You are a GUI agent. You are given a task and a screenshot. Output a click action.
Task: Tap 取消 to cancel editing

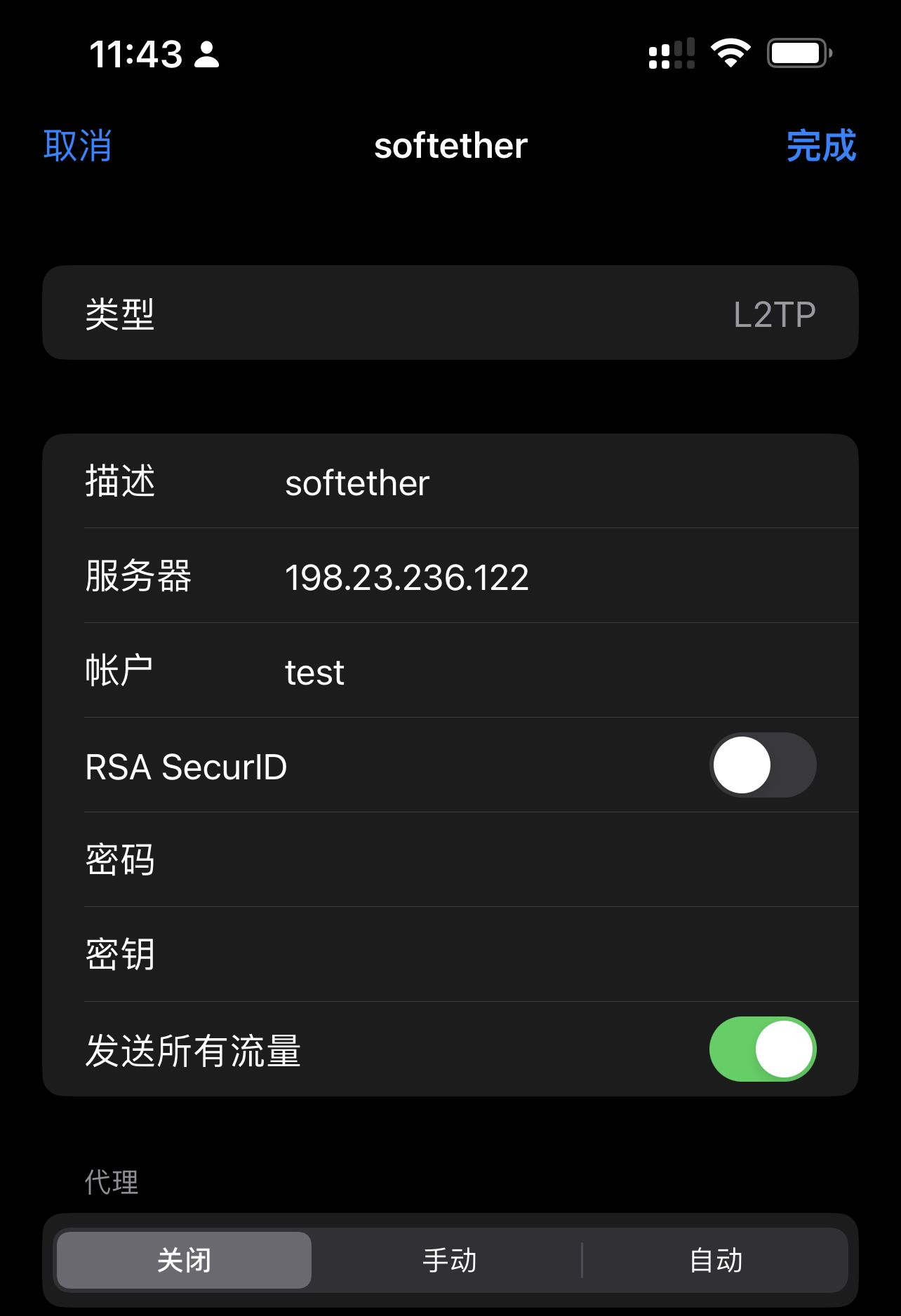(x=78, y=146)
